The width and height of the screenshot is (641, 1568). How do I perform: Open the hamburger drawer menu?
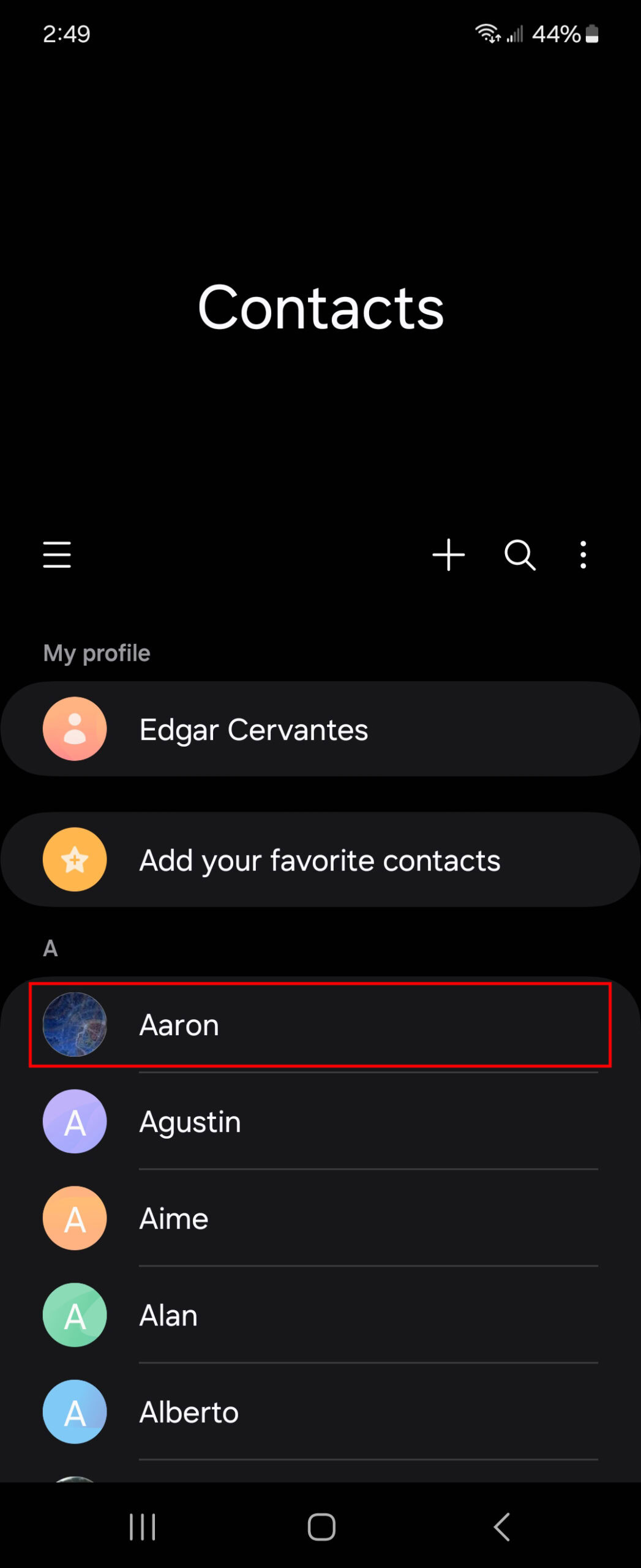tap(57, 554)
